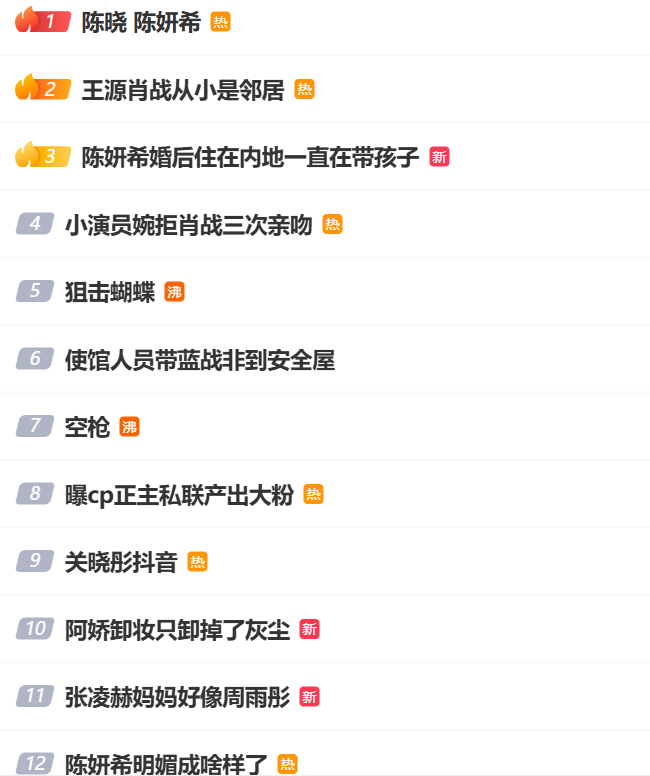The height and width of the screenshot is (776, 650).
Task: Select 阿娇卸妆只卸掉了灰尘 topic
Action: tap(177, 630)
